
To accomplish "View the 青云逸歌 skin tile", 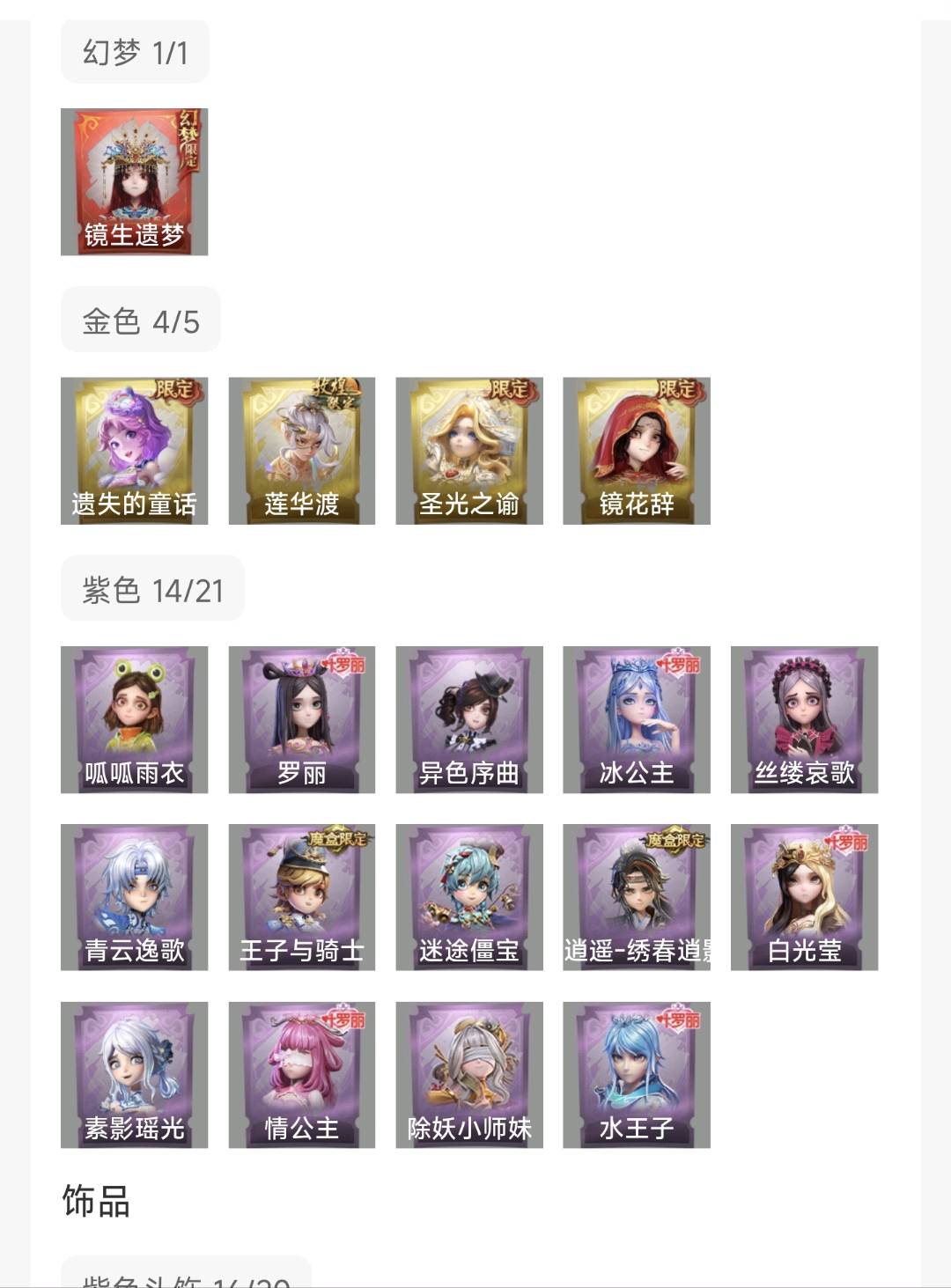I will point(134,896).
